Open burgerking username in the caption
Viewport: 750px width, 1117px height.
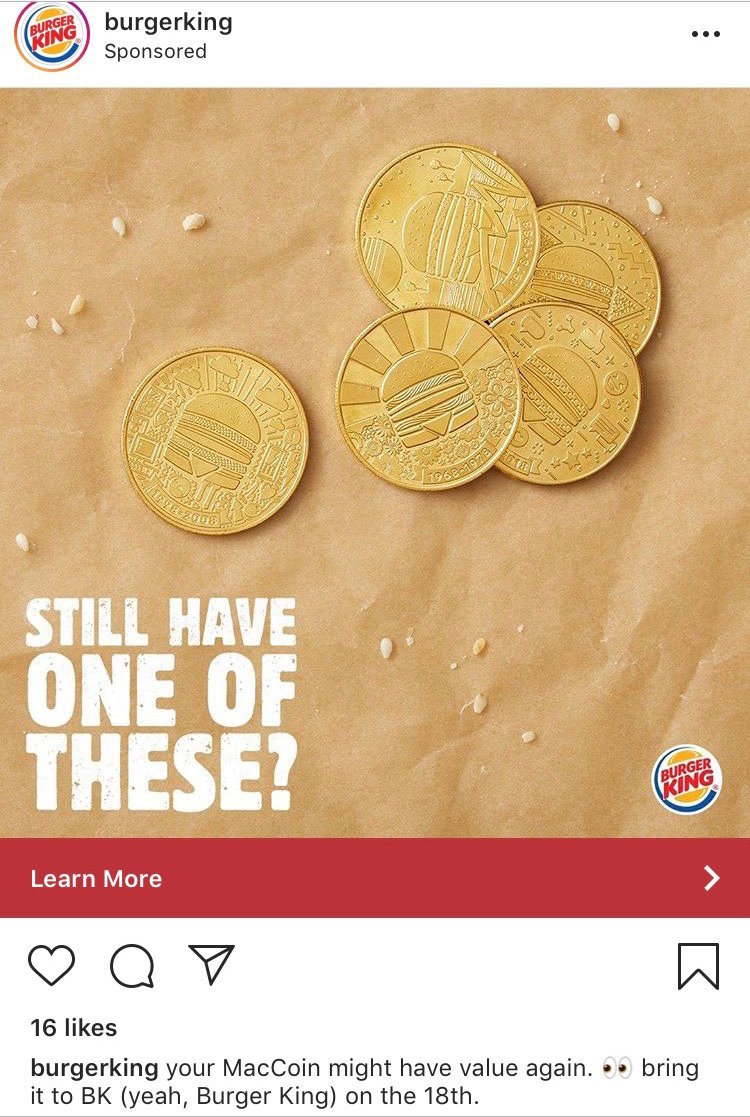click(94, 1067)
